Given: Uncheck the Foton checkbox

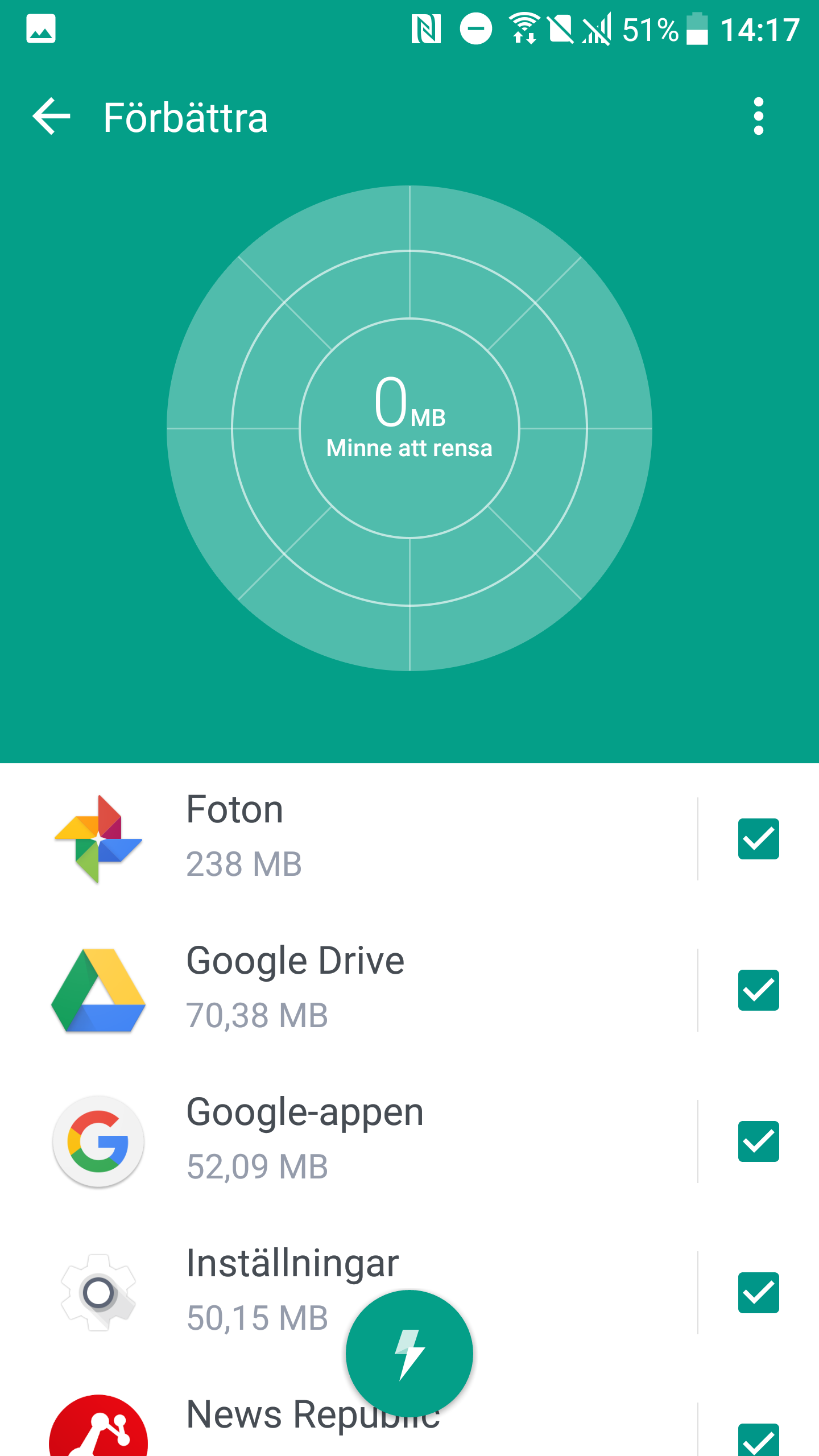Looking at the screenshot, I should click(758, 839).
